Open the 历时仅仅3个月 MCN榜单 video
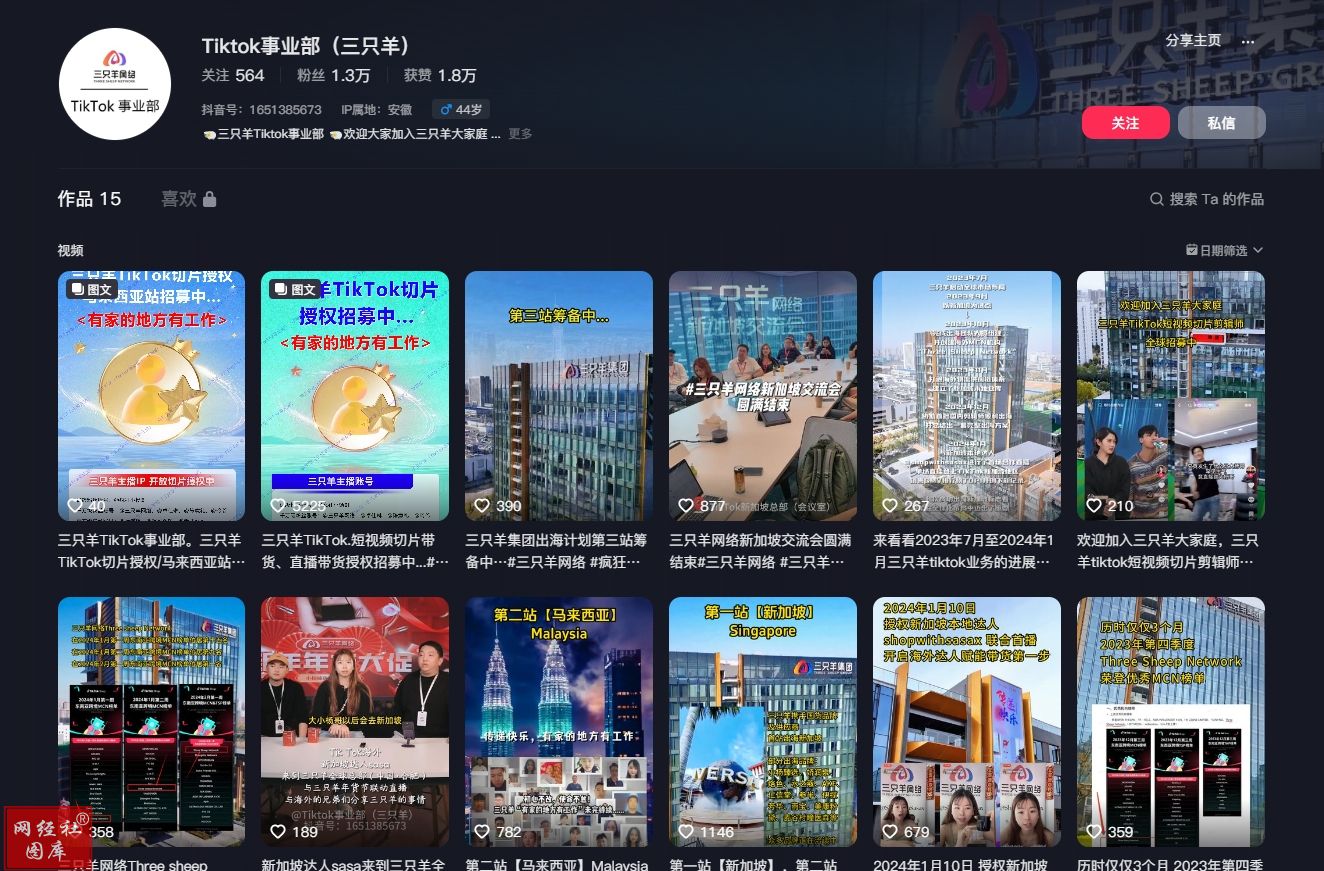The height and width of the screenshot is (871, 1324). [x=1171, y=721]
